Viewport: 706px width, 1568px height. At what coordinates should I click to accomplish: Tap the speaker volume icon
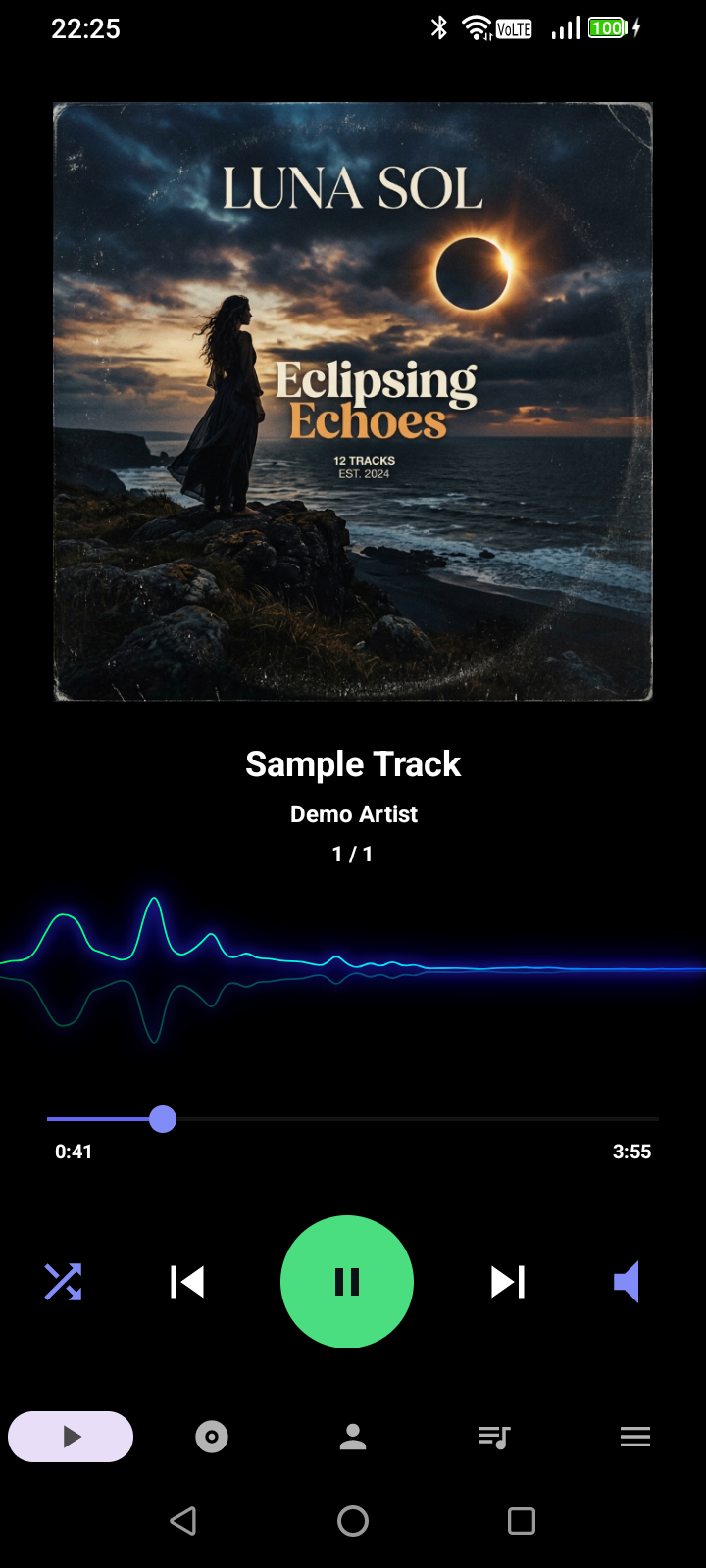click(627, 1282)
